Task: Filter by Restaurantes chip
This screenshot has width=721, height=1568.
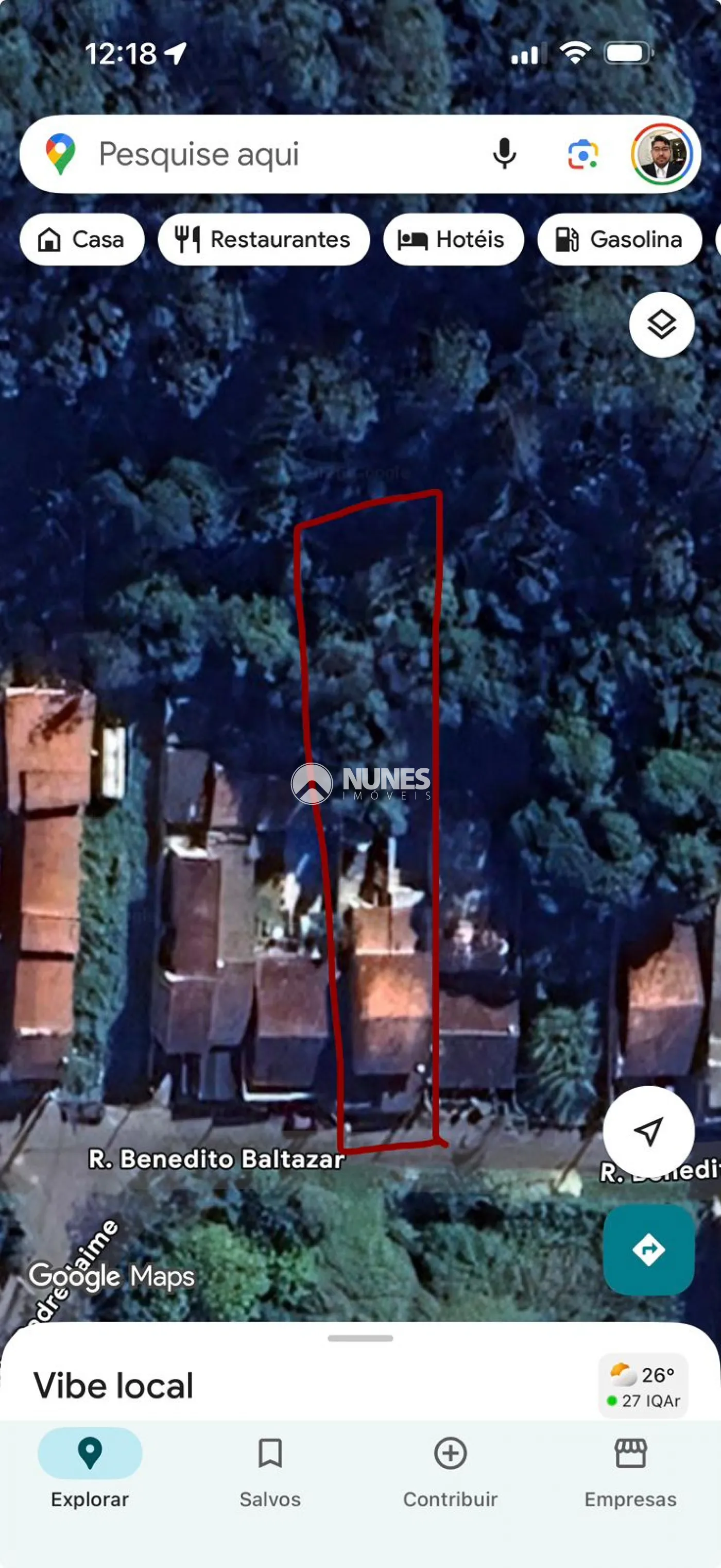Action: [264, 239]
